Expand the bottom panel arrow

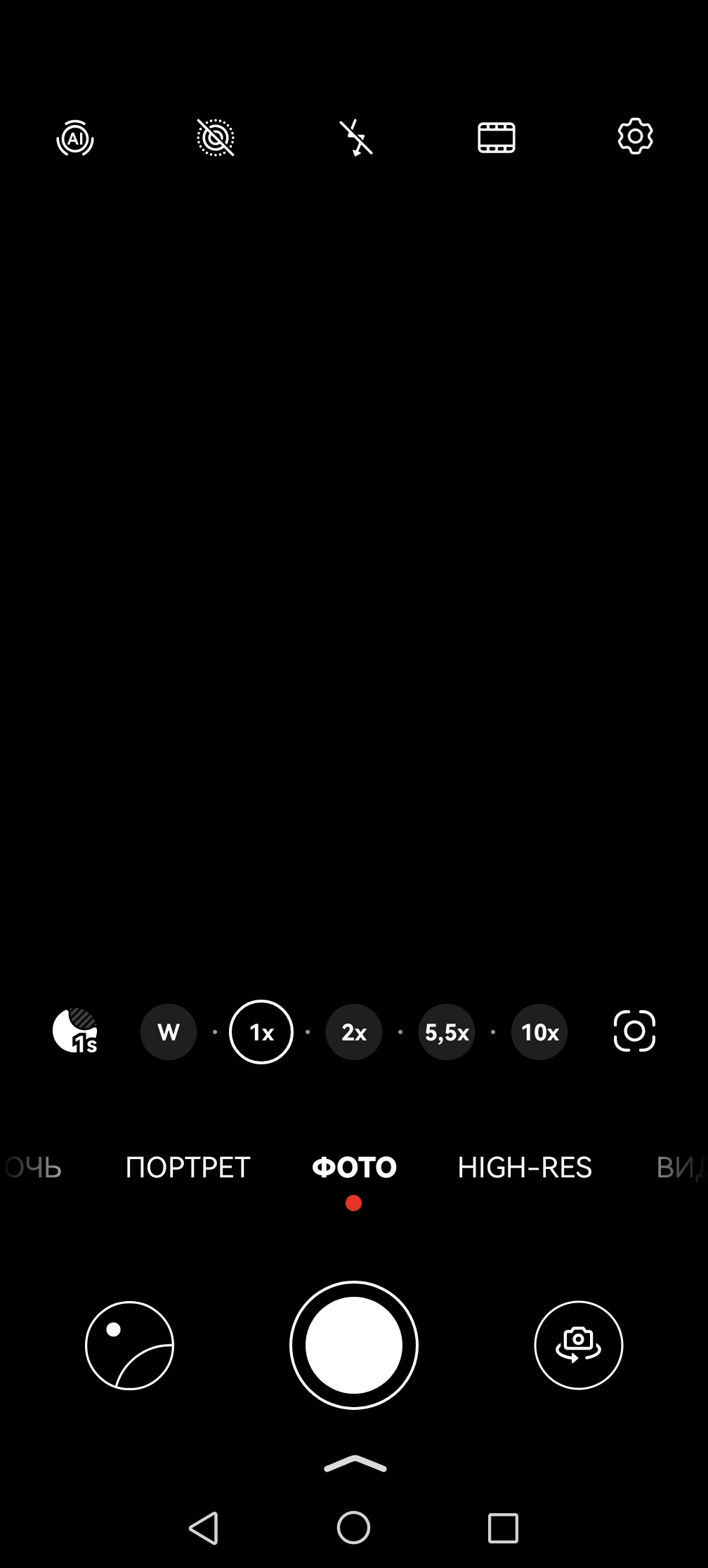(x=355, y=1464)
